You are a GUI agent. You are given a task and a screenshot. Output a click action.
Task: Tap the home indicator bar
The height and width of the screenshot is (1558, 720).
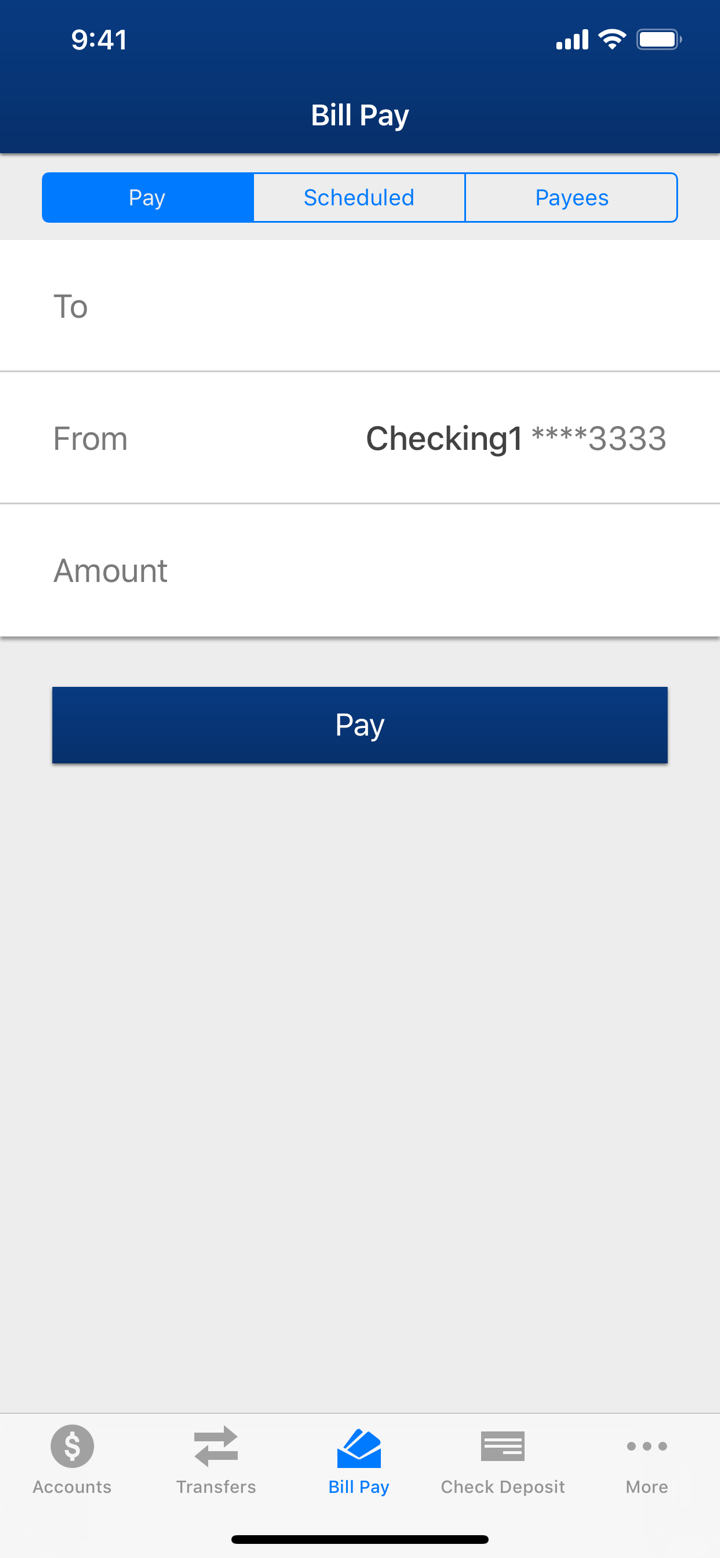click(359, 1539)
